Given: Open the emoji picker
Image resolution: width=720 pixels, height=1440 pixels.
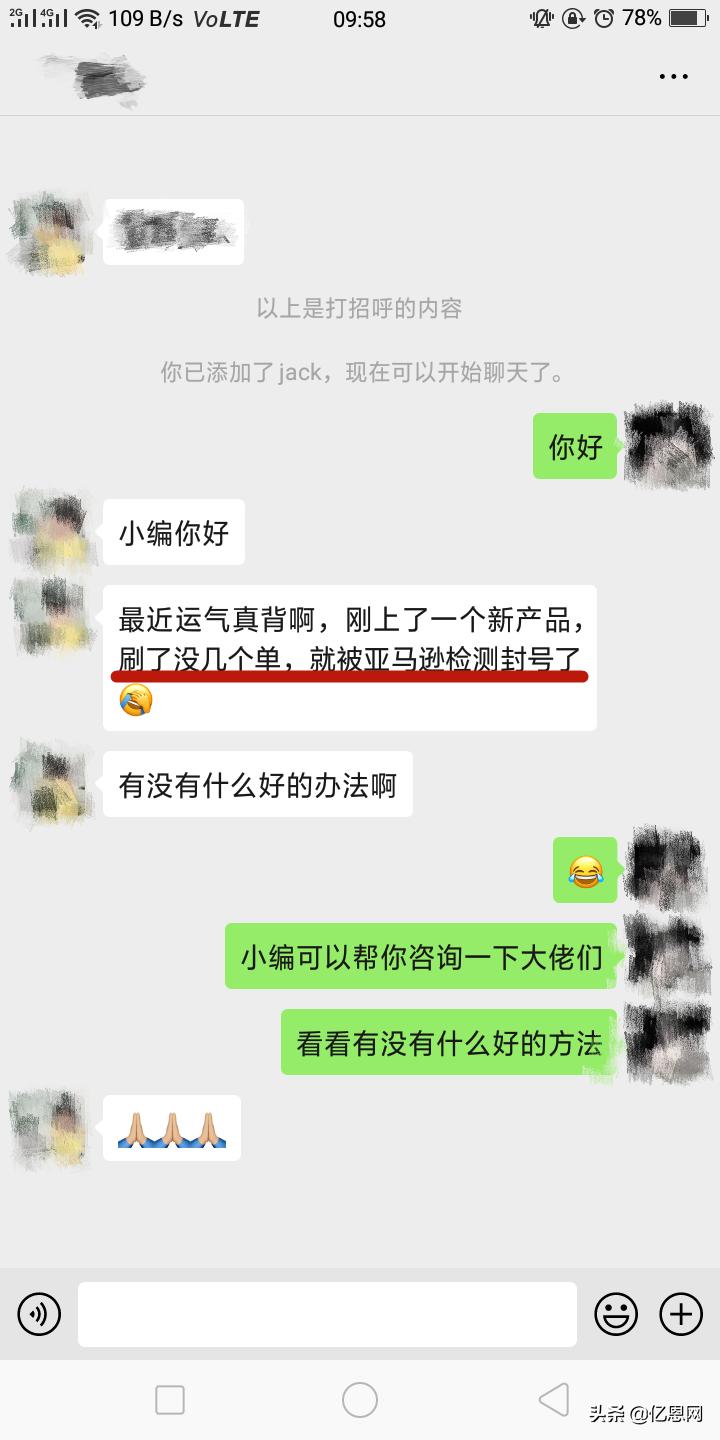Looking at the screenshot, I should (619, 1315).
